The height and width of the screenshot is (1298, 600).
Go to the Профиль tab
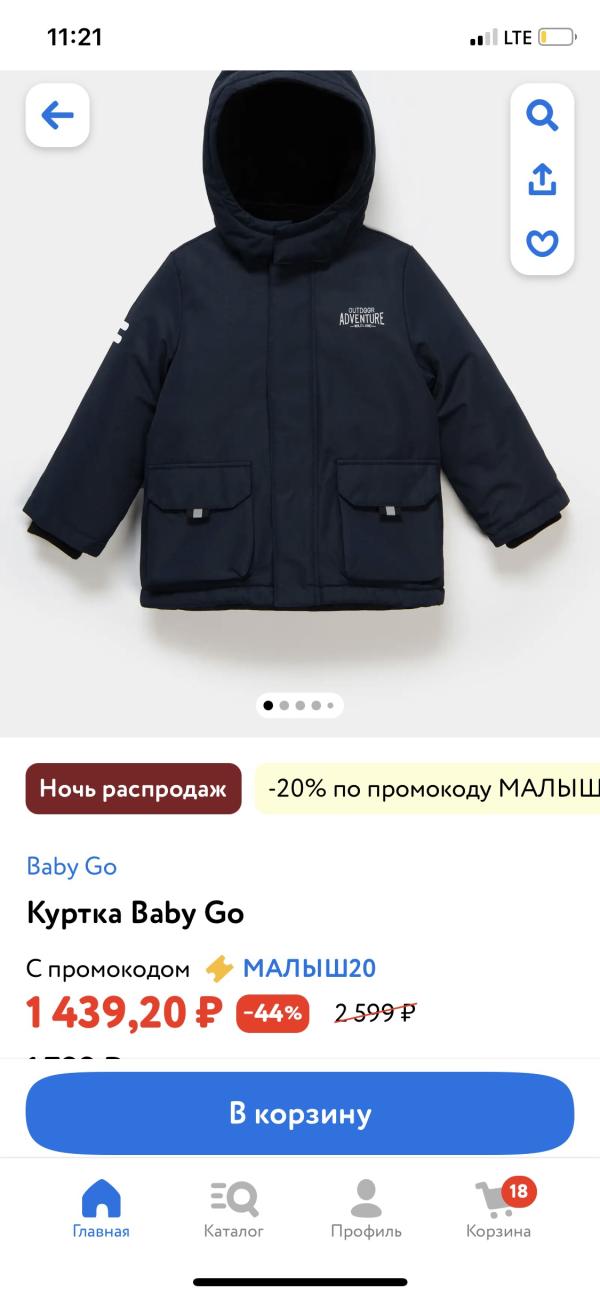(366, 1208)
